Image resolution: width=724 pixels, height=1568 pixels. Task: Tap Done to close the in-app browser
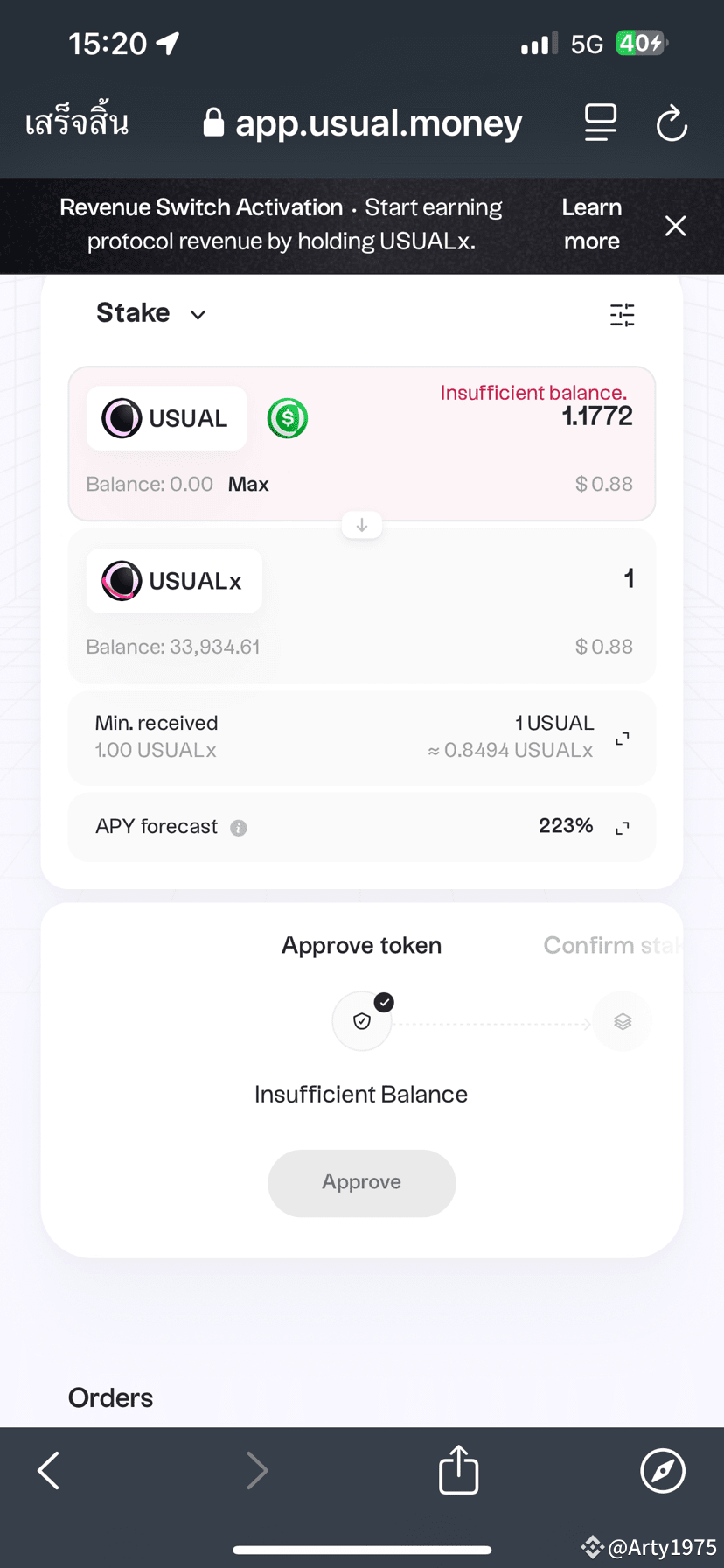(77, 123)
